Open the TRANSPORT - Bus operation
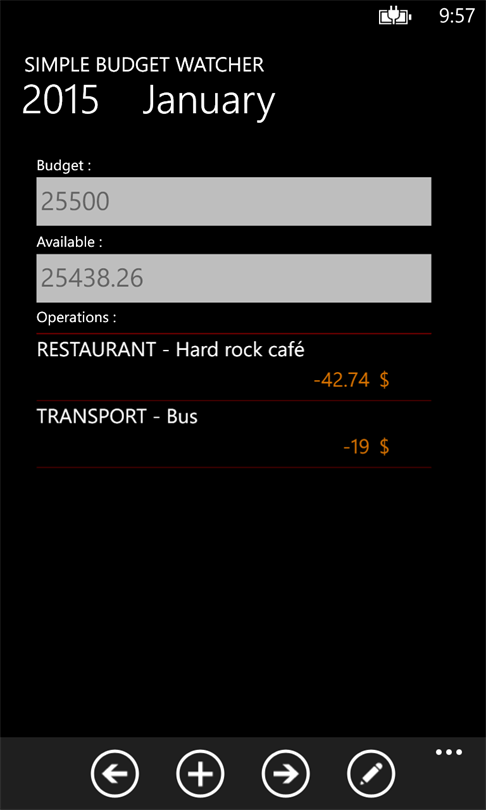This screenshot has height=810, width=486. pyautogui.click(x=233, y=434)
